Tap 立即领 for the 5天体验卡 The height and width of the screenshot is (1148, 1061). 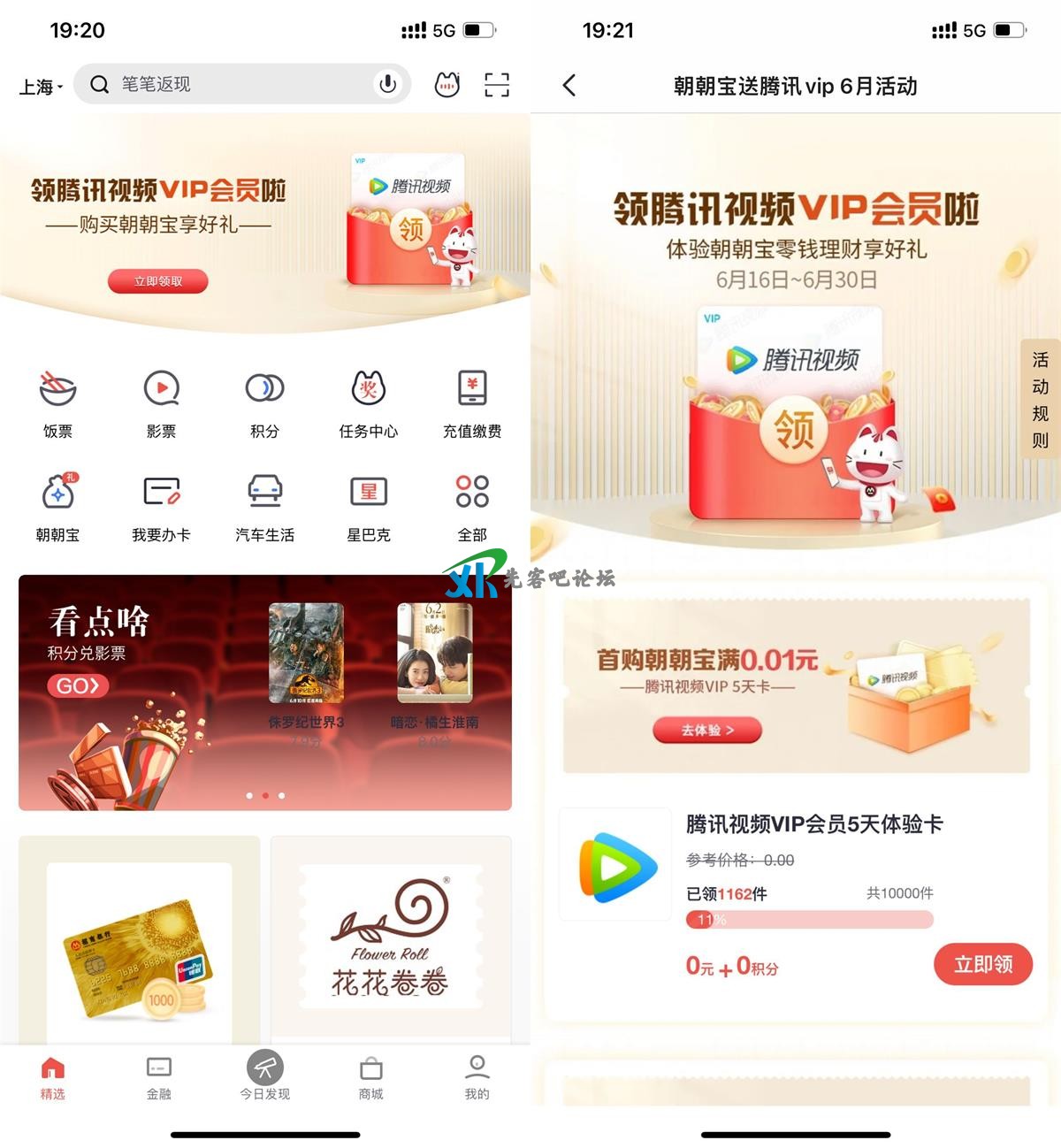coord(983,964)
